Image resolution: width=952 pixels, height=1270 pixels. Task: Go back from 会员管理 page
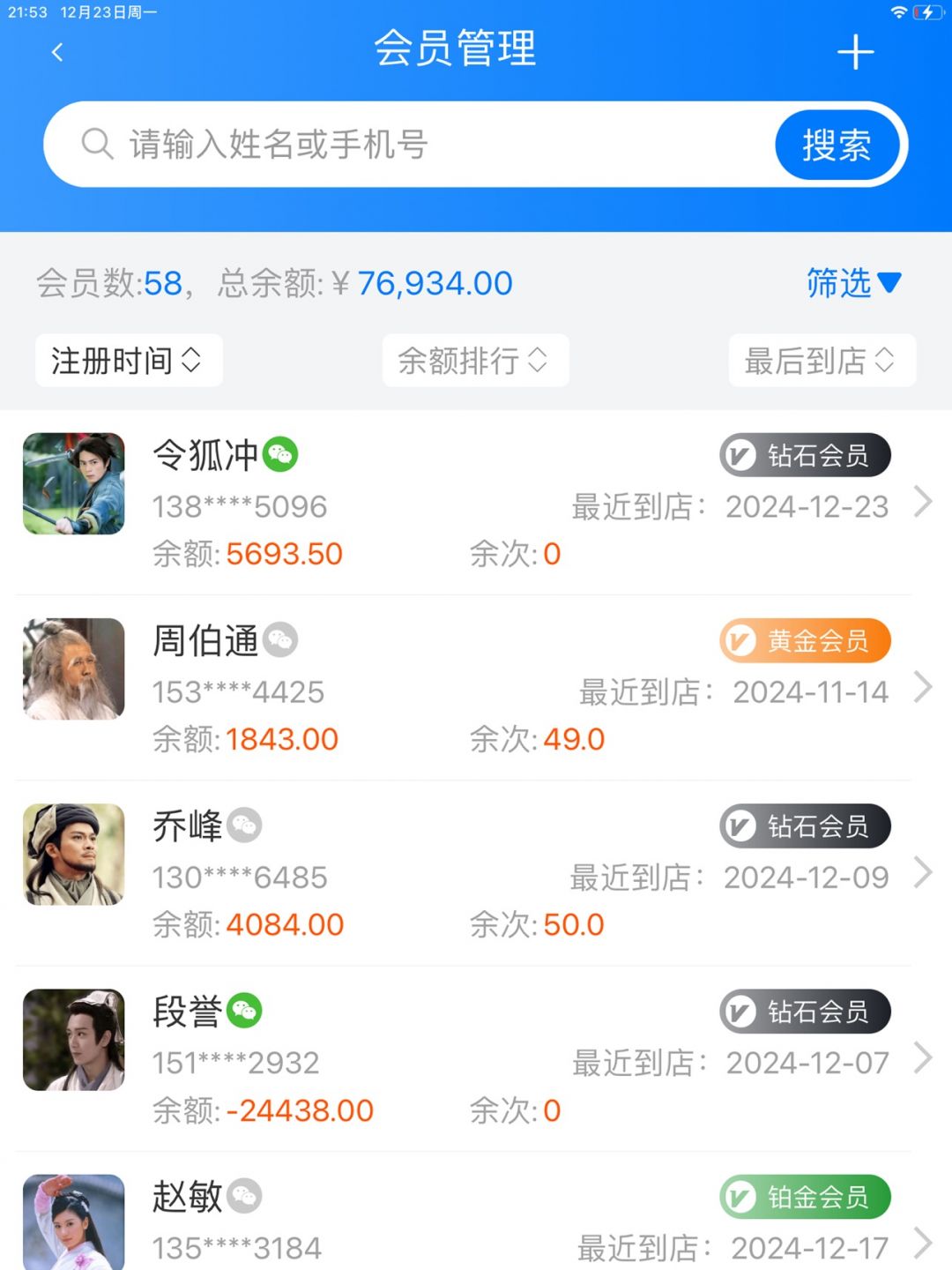coord(57,53)
